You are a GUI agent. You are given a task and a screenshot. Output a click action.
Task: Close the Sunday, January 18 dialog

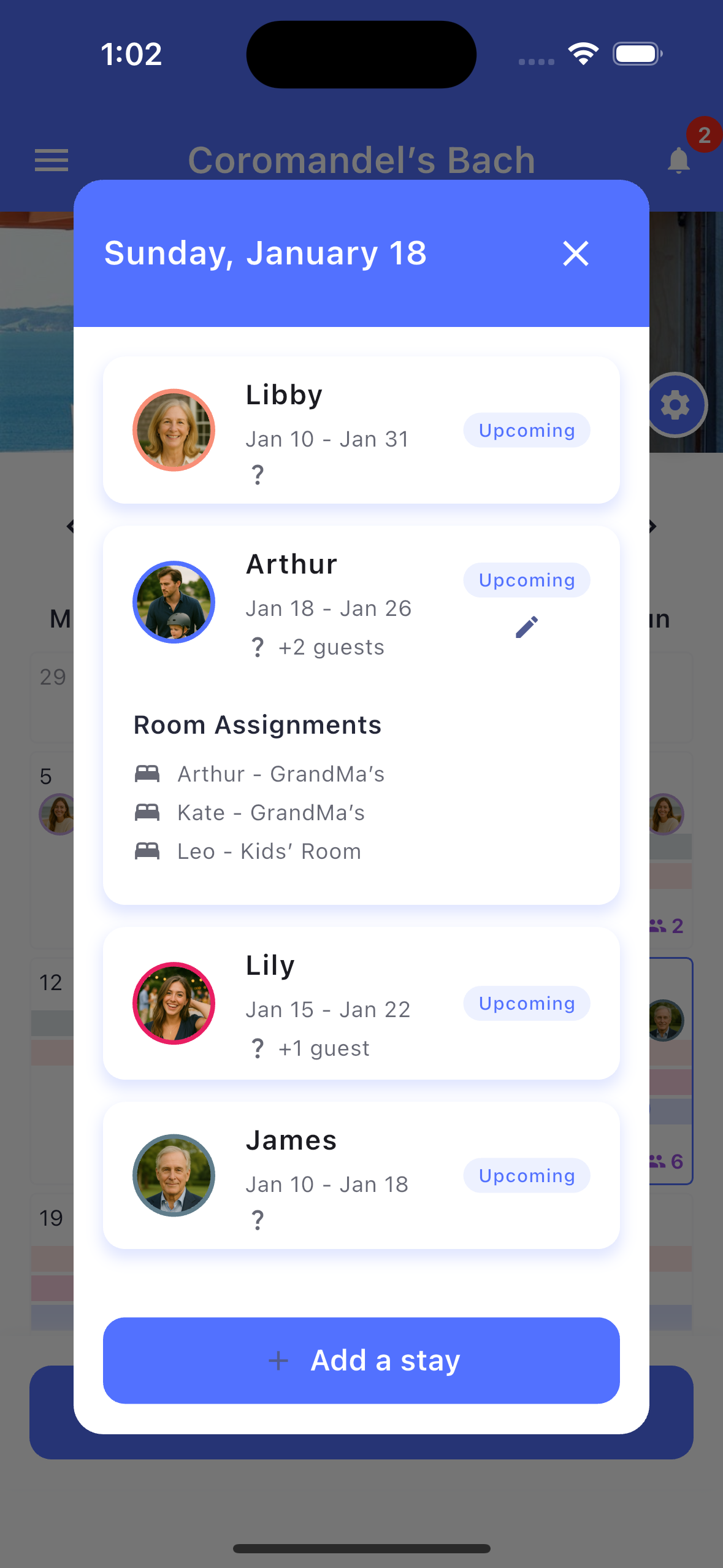coord(575,253)
